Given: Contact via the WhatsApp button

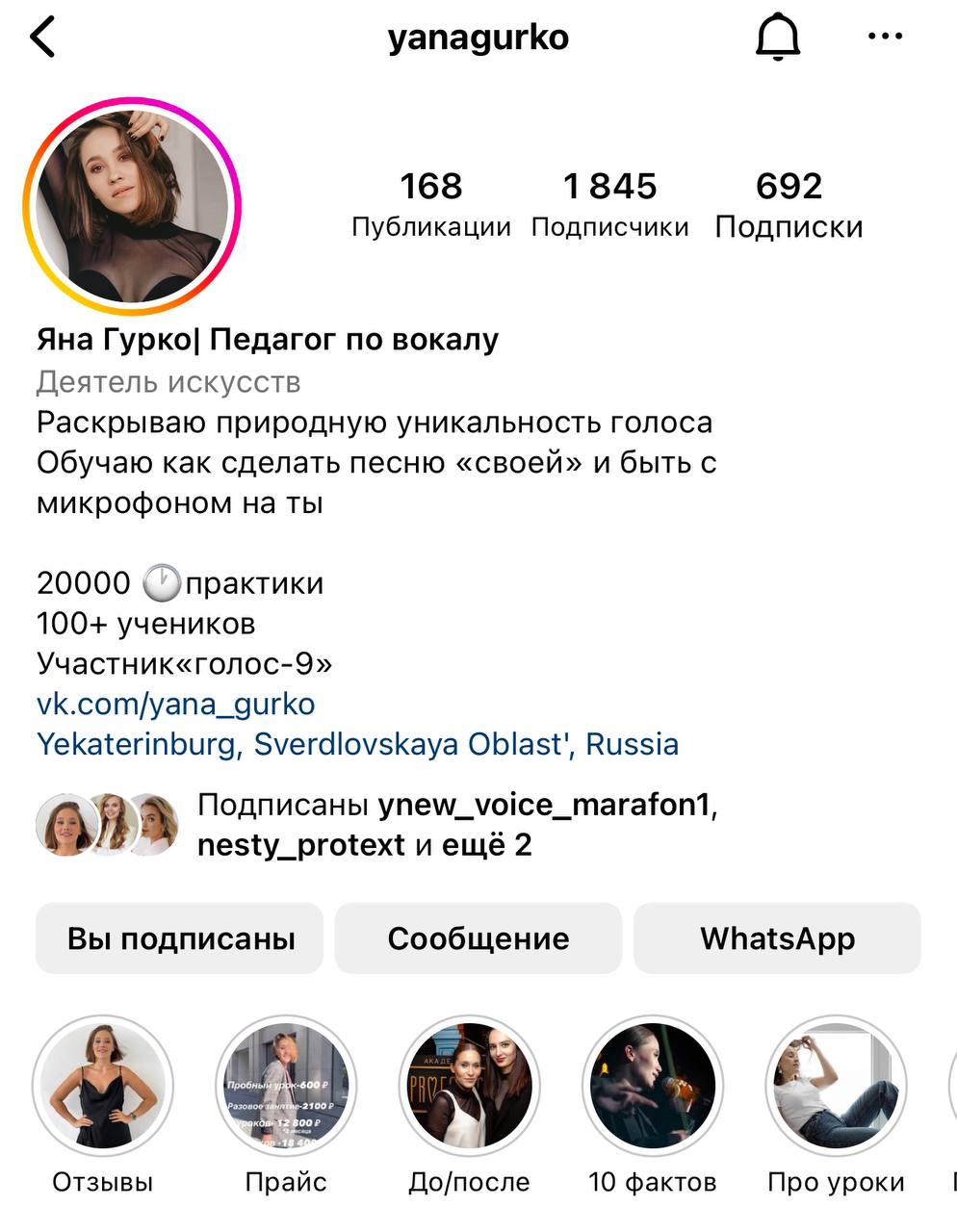Looking at the screenshot, I should (x=777, y=938).
